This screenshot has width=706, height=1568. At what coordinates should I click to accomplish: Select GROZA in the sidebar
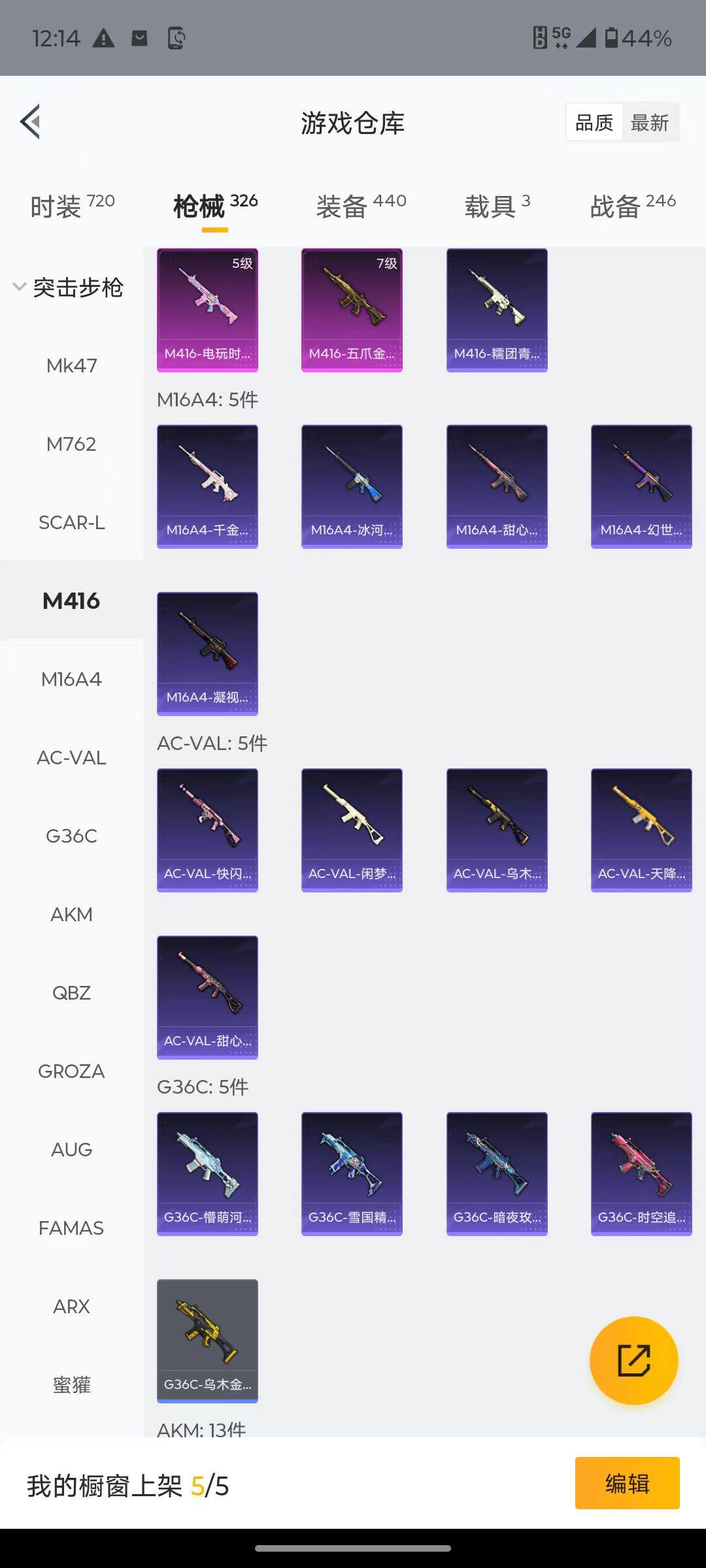(71, 1071)
